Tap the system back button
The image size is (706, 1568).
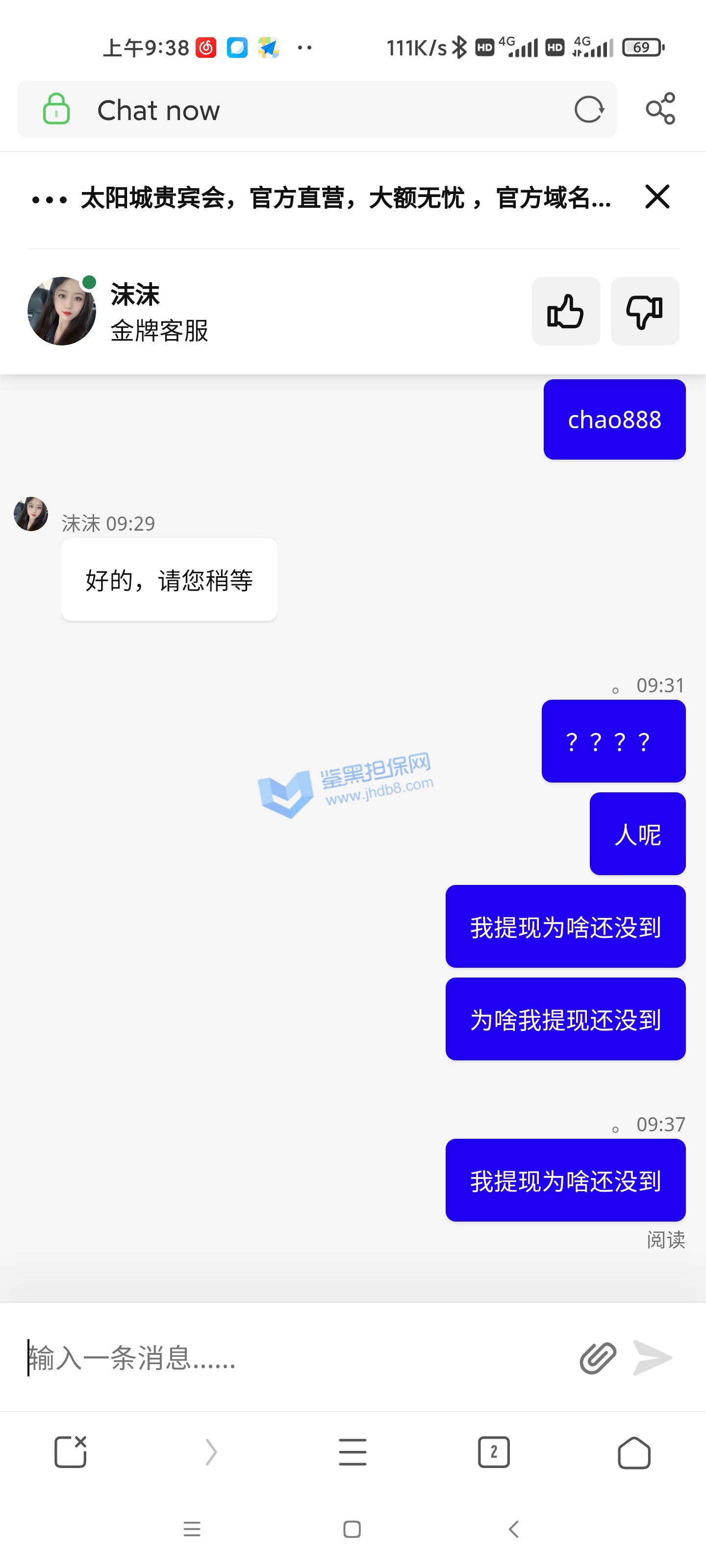513,1528
